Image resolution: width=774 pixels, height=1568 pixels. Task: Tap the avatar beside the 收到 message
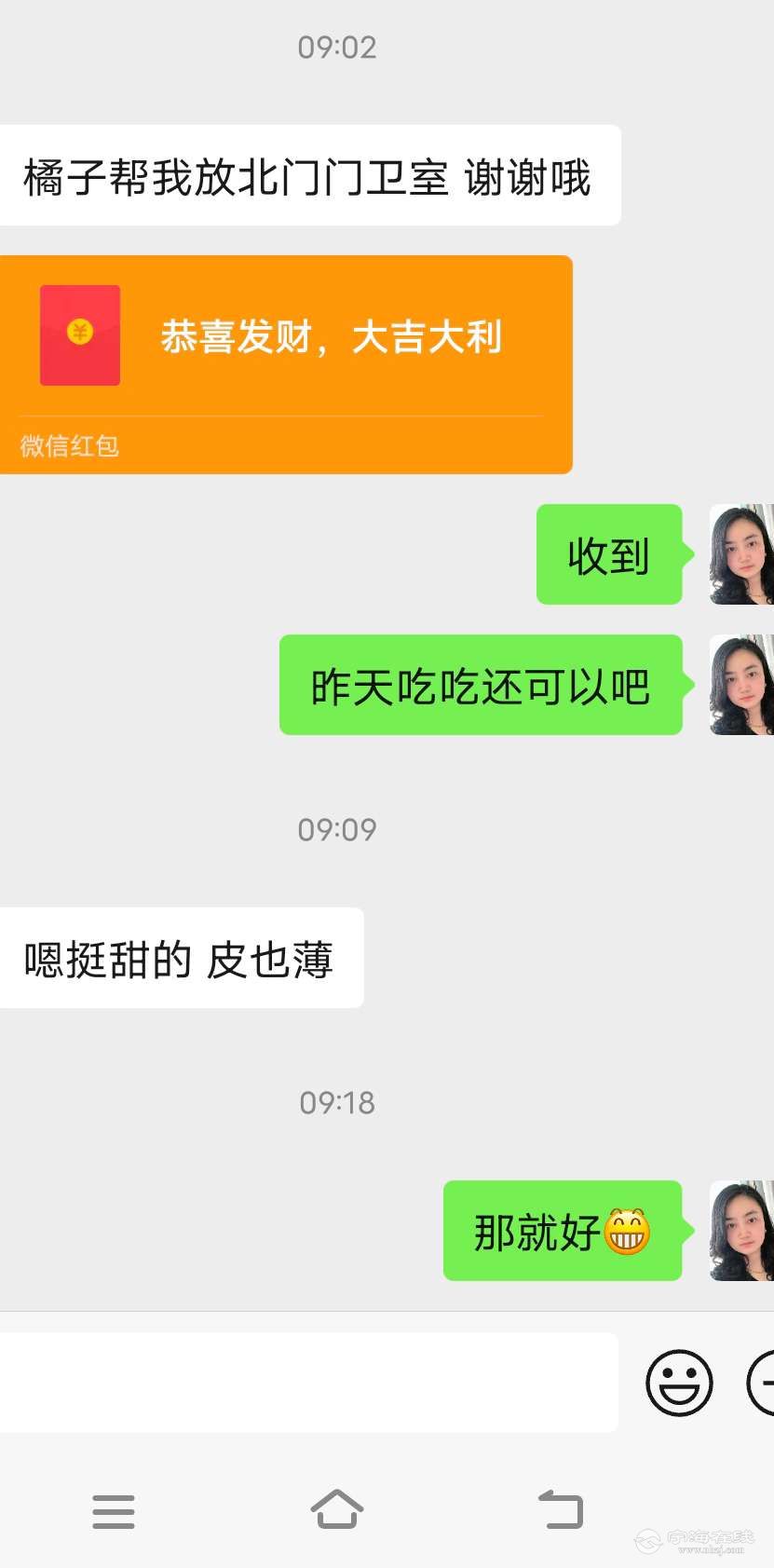pyautogui.click(x=741, y=554)
